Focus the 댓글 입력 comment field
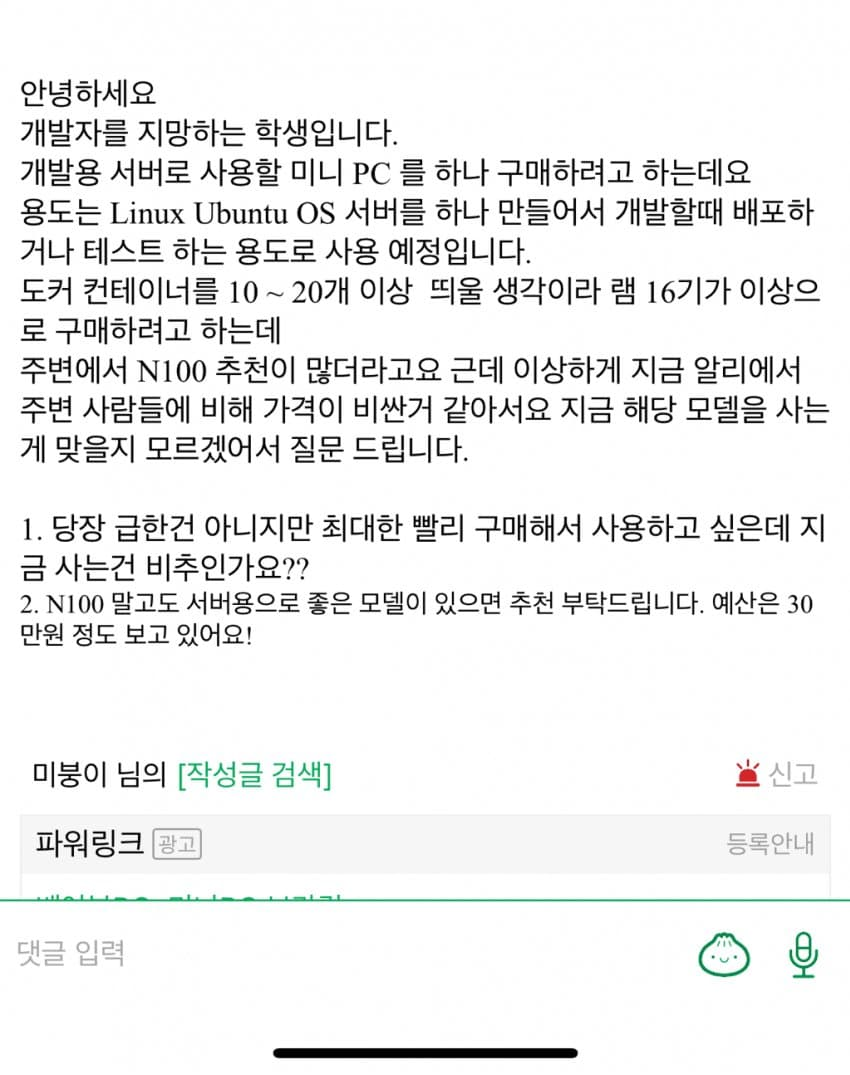The width and height of the screenshot is (850, 1075). pyautogui.click(x=300, y=953)
